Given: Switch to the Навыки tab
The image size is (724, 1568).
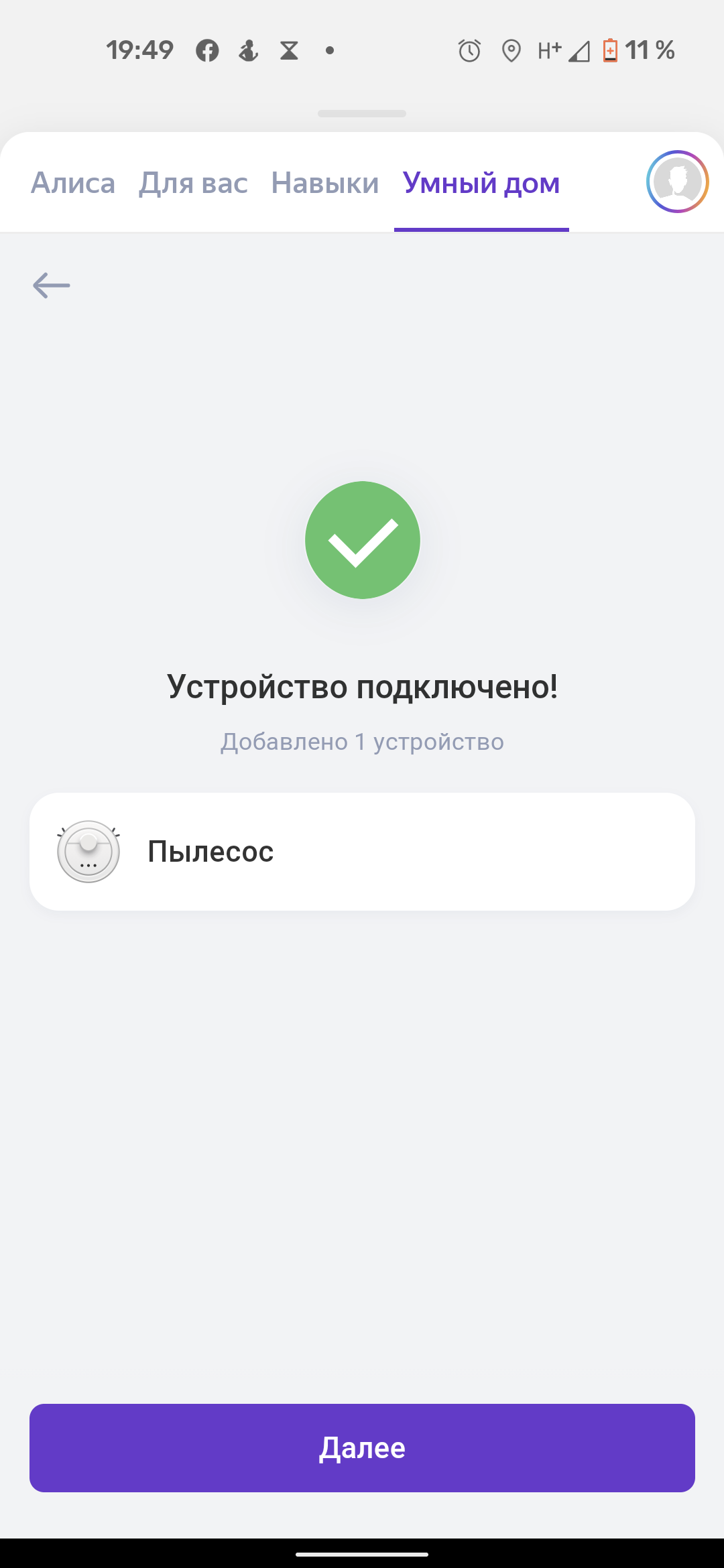Looking at the screenshot, I should click(x=325, y=183).
